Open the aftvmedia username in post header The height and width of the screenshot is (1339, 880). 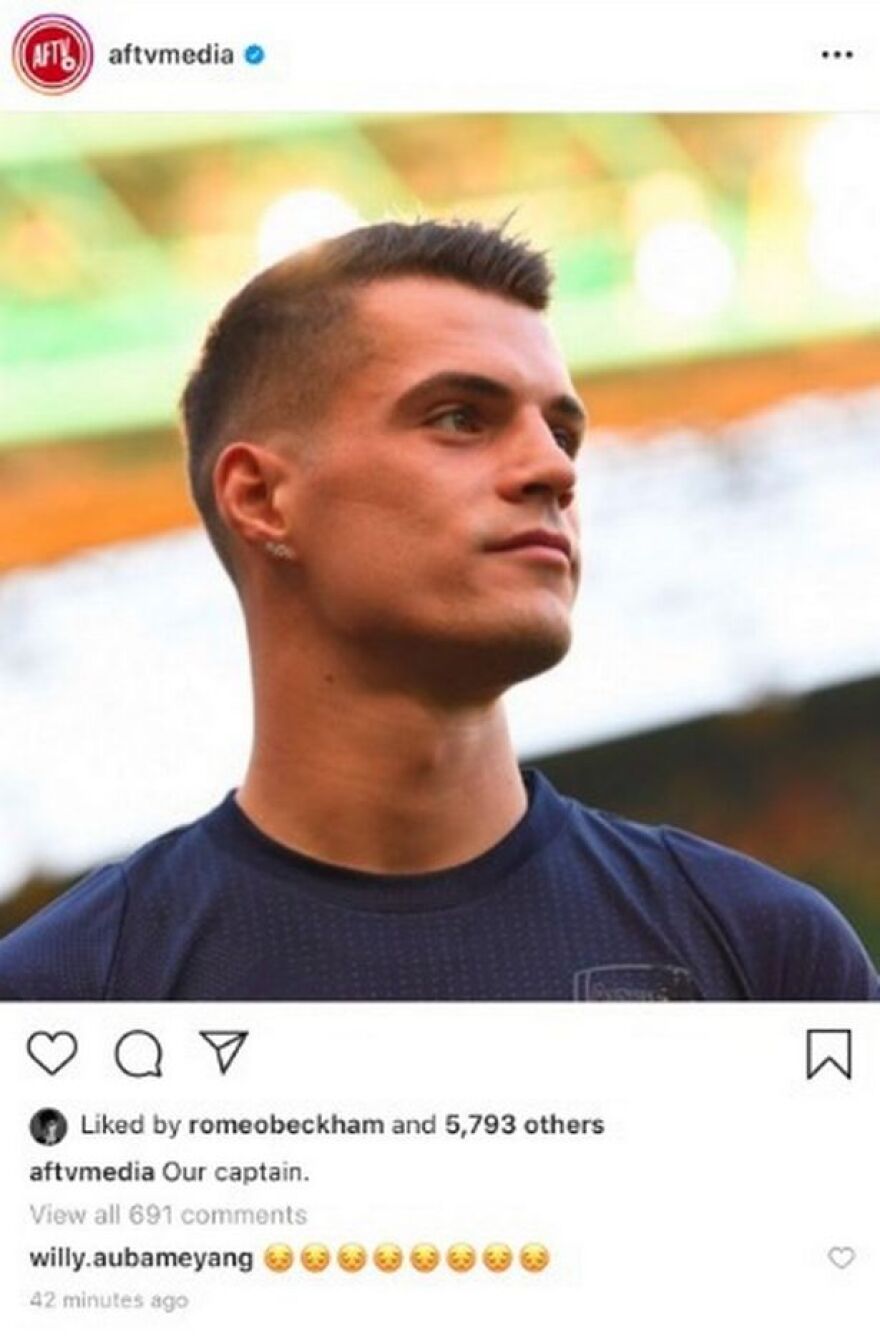(170, 55)
